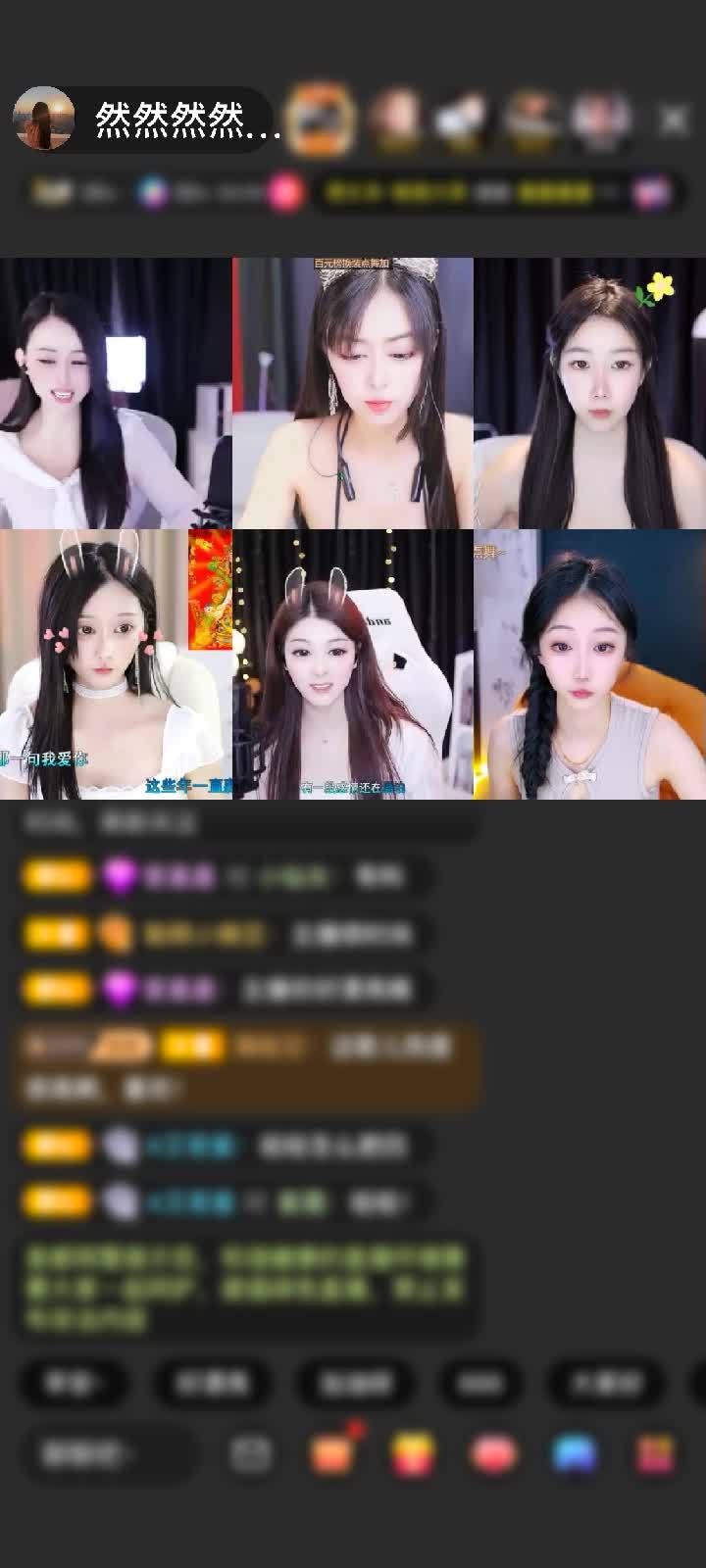The image size is (706, 1568).
Task: Open the gift box icon with red dot
Action: pyautogui.click(x=331, y=1453)
